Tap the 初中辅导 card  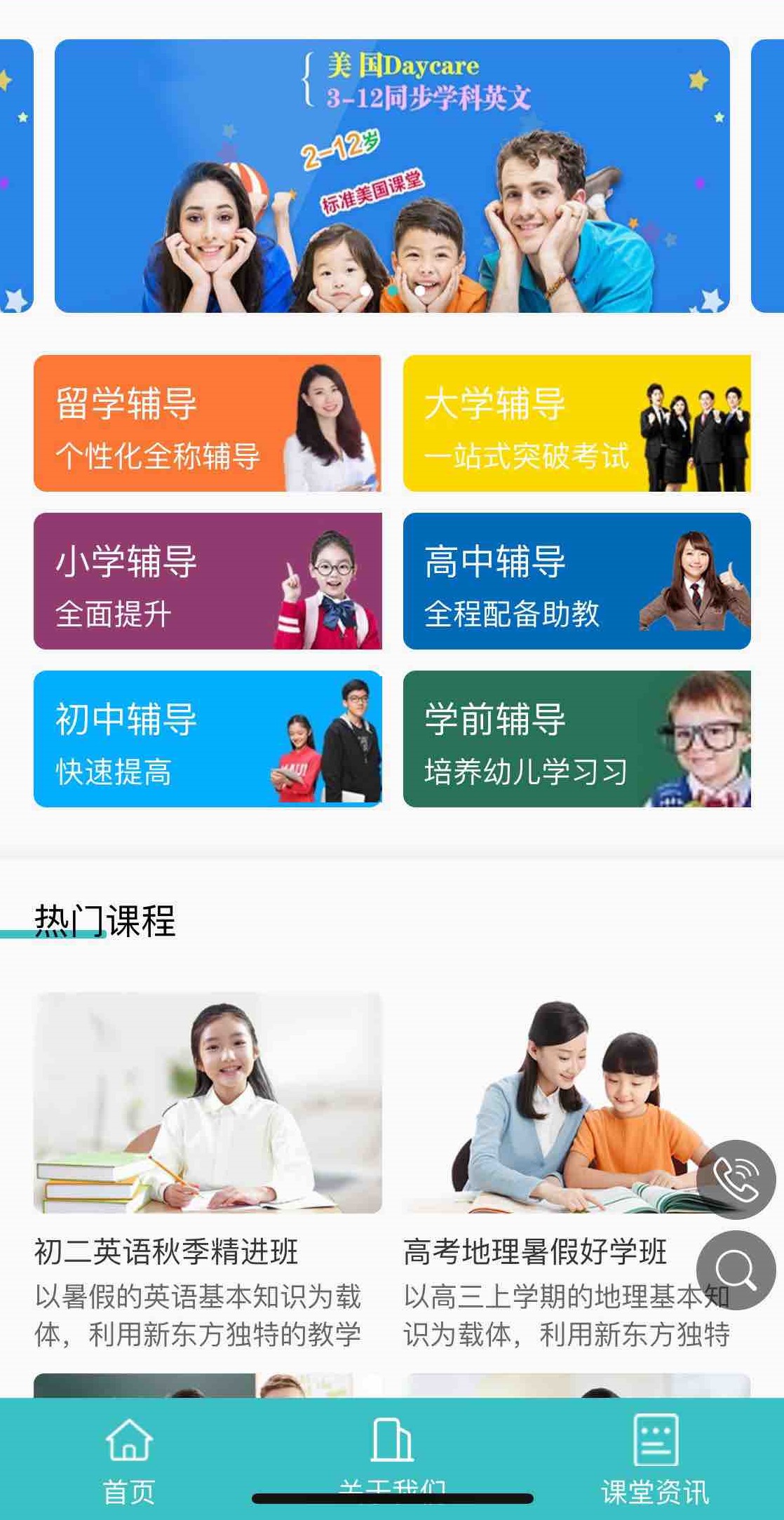pyautogui.click(x=208, y=739)
